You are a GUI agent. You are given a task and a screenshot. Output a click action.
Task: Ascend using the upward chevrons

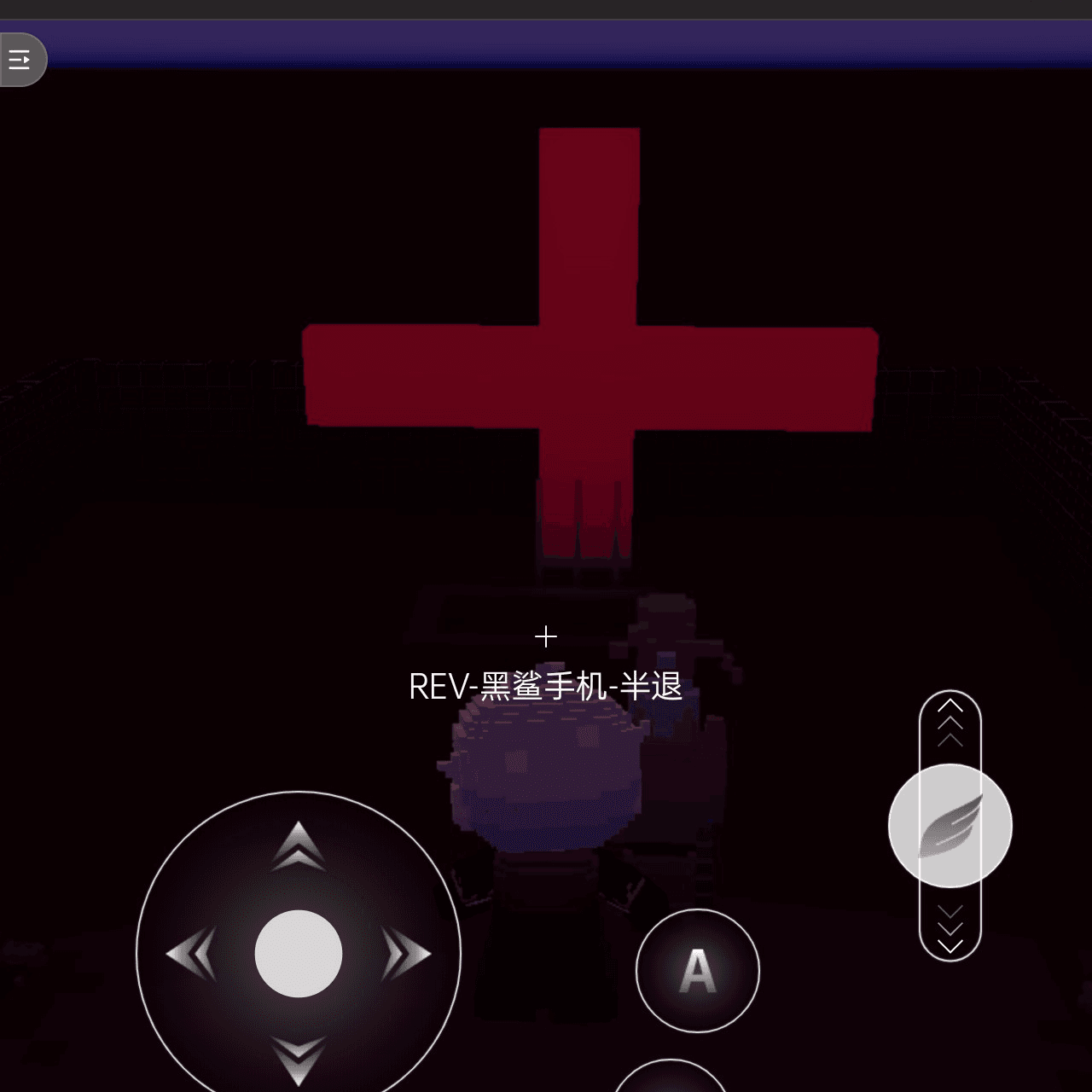(950, 722)
